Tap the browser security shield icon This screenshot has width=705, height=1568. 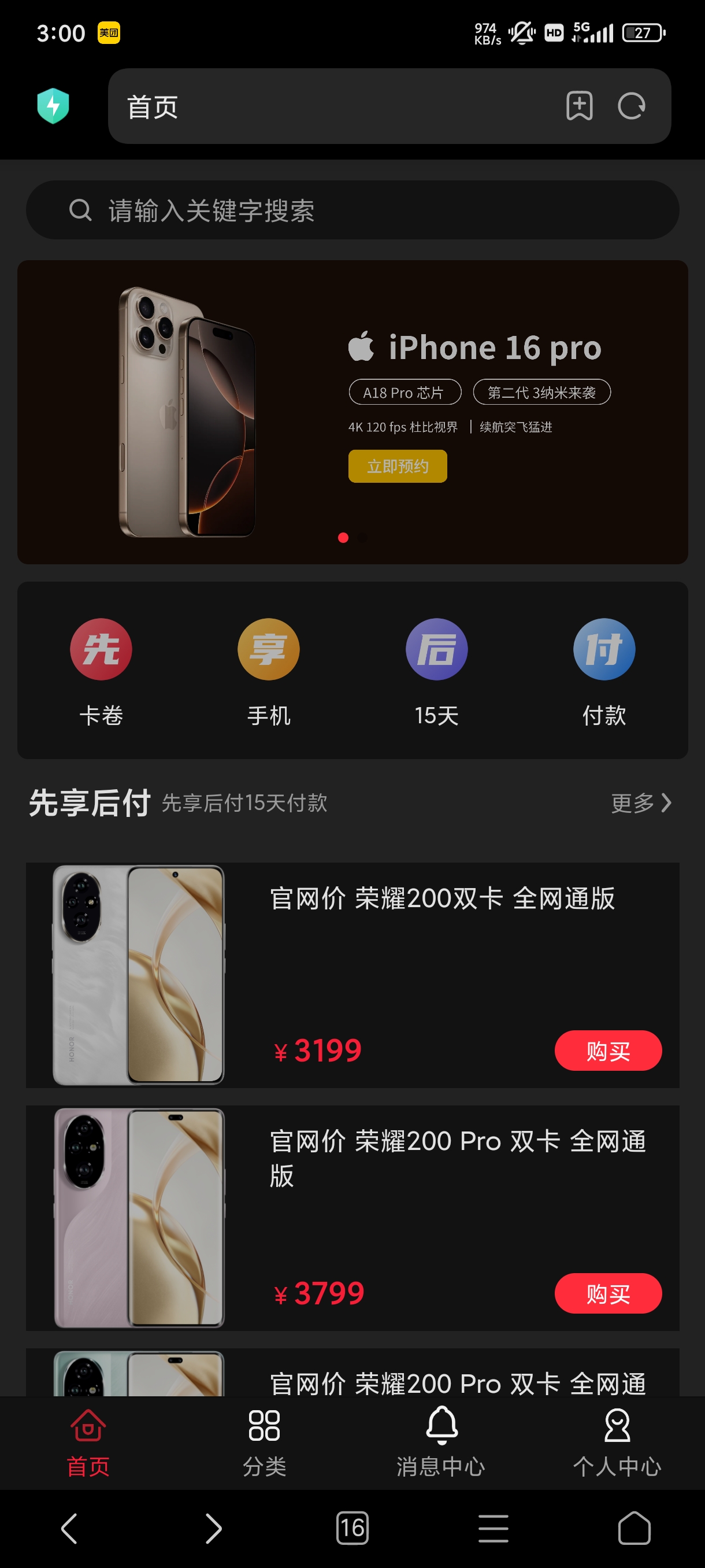[53, 106]
